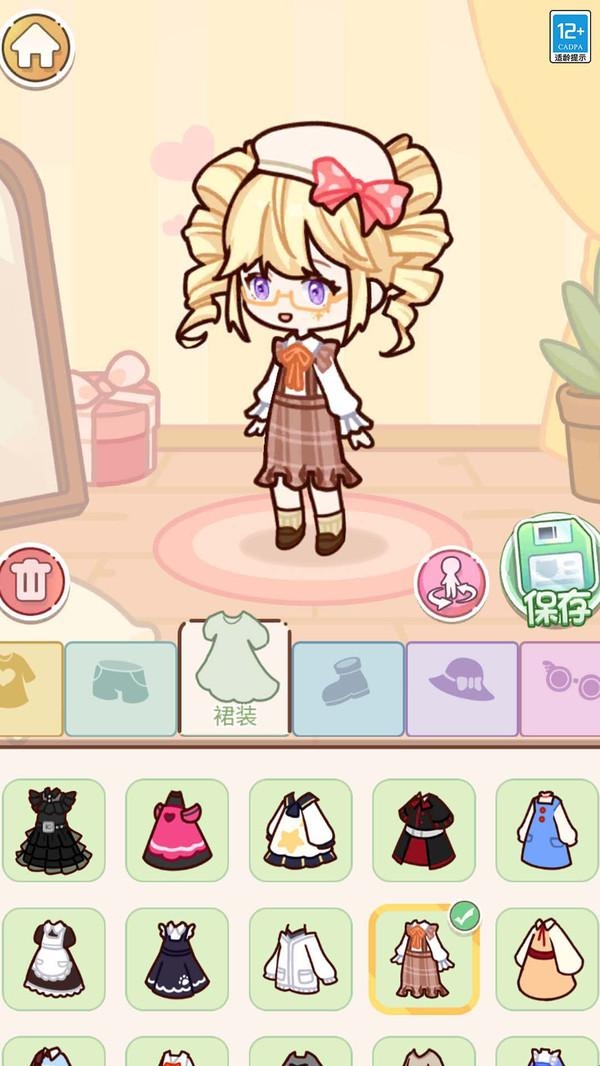Put on the maid dress with apron

click(54, 959)
